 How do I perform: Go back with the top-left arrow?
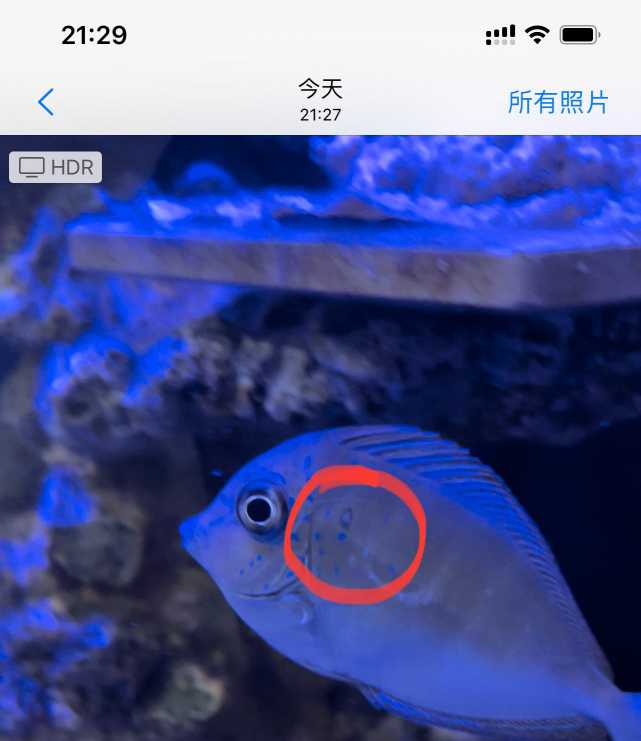point(46,101)
